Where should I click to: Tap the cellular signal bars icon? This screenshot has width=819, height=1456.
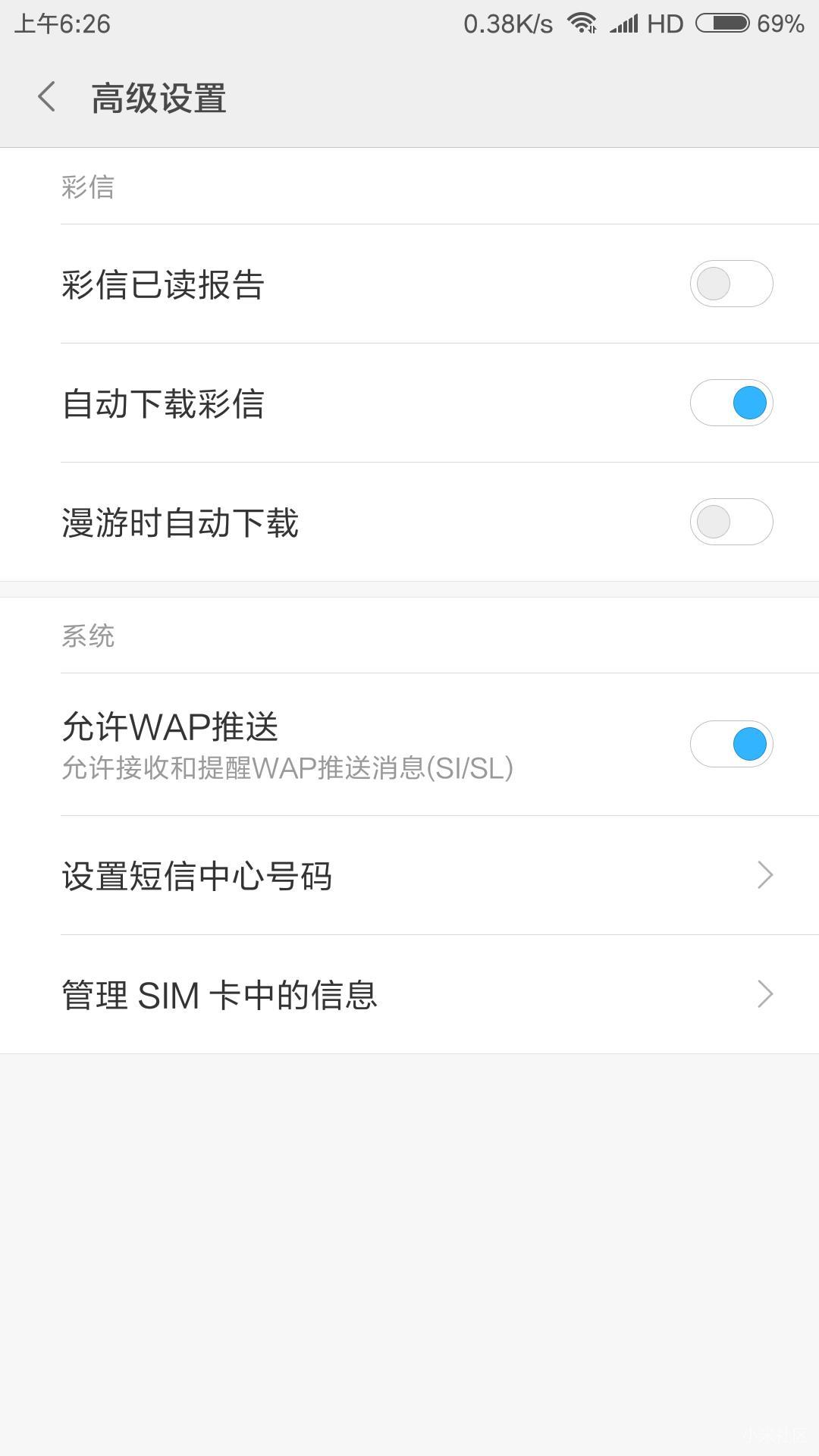coord(623,23)
